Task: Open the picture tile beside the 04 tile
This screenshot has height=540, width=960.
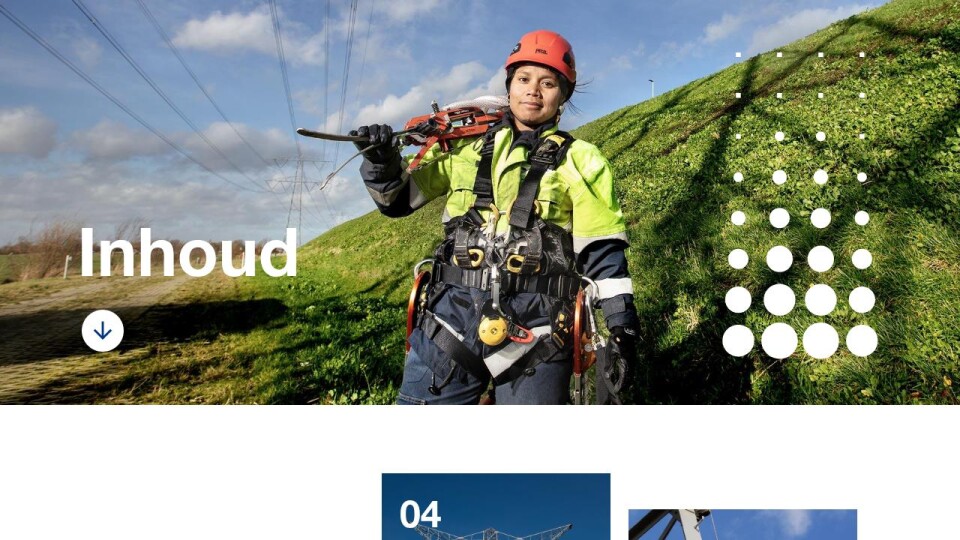Action: (742, 524)
